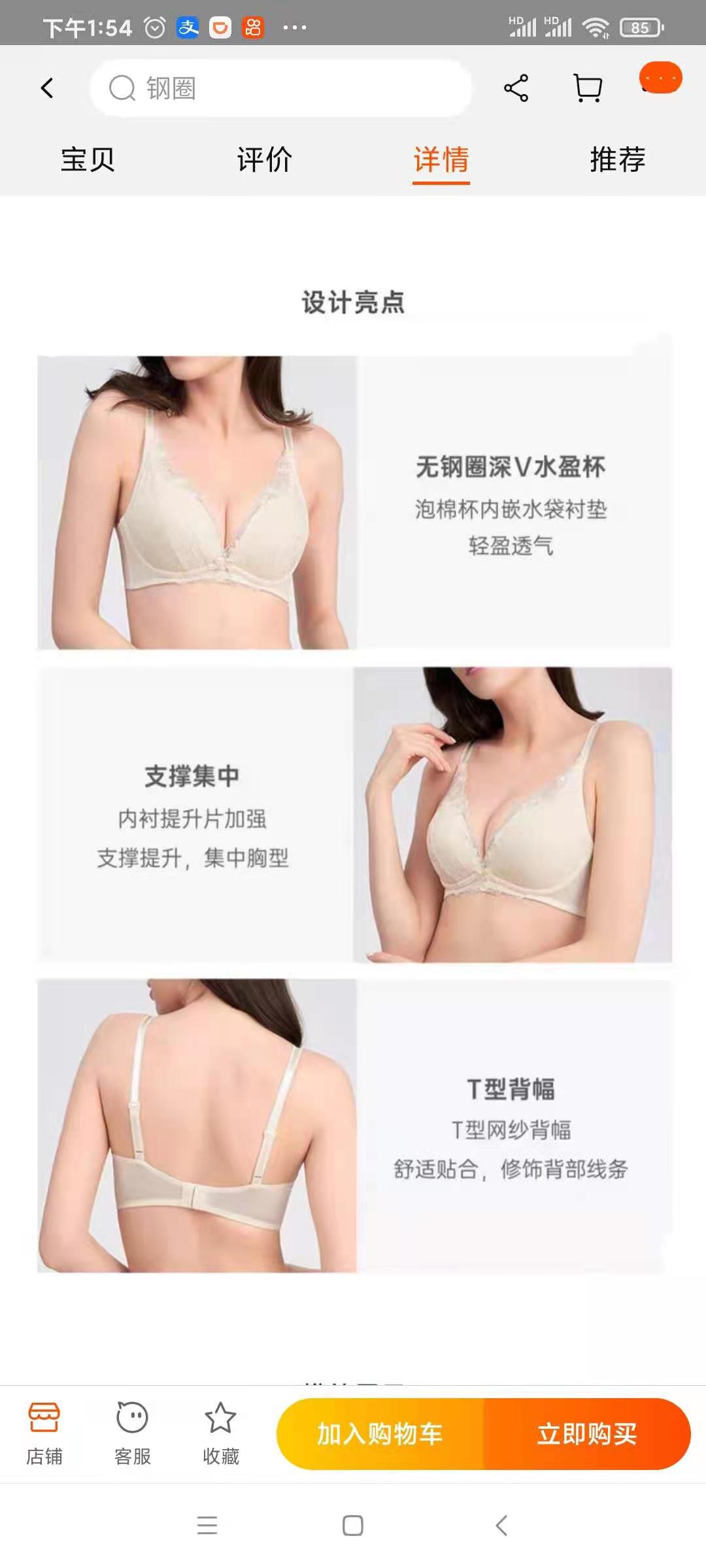The height and width of the screenshot is (1568, 706).
Task: Tap 立即购买 to buy now
Action: pyautogui.click(x=587, y=1434)
